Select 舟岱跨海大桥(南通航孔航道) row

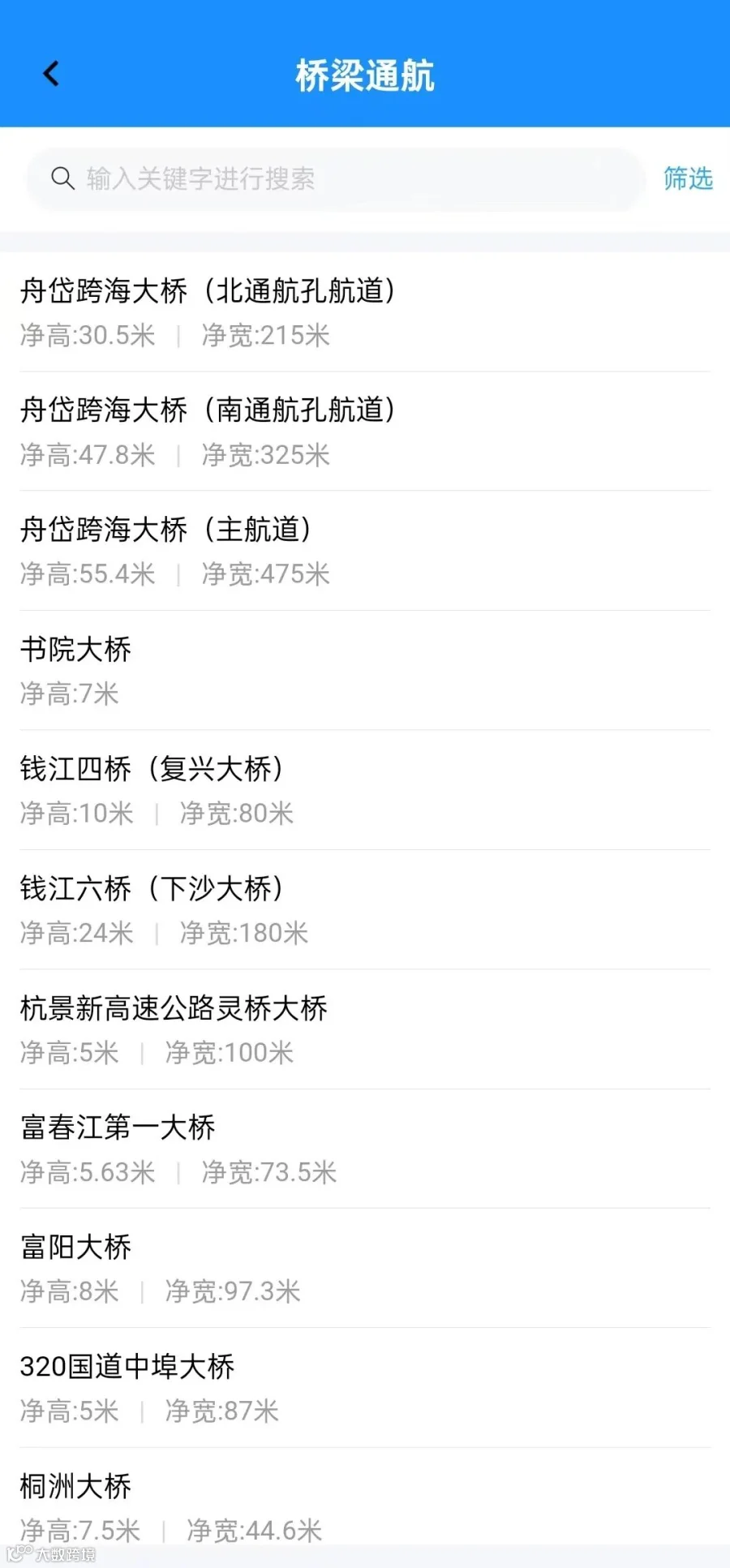tap(365, 432)
